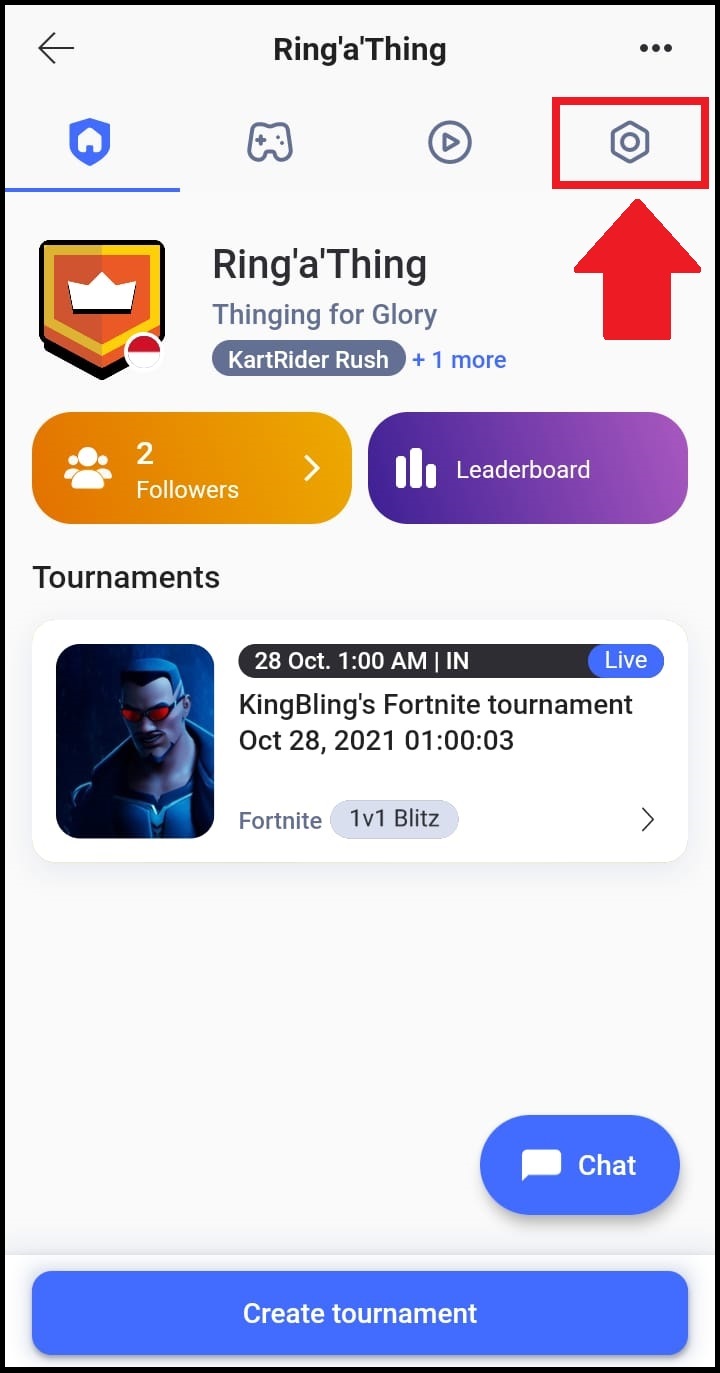
Task: Open the three-dot overflow menu
Action: coord(656,48)
